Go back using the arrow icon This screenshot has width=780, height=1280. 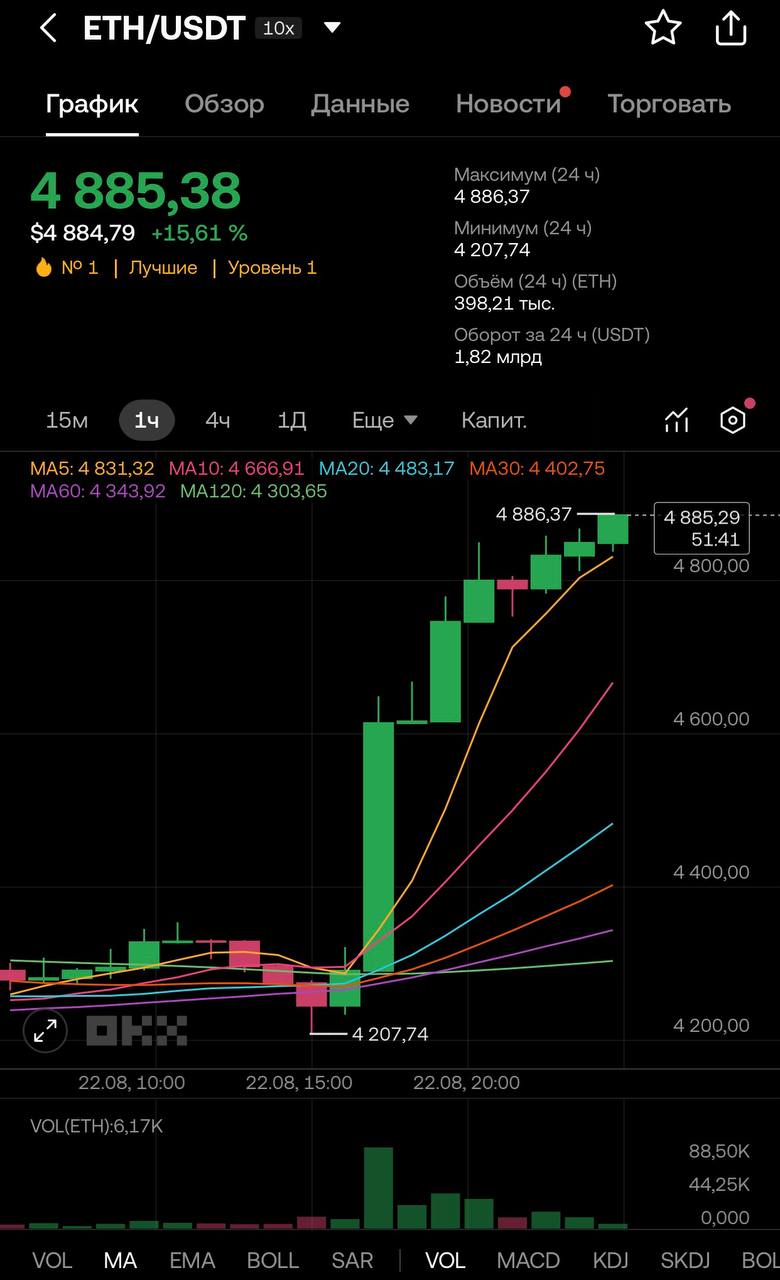pyautogui.click(x=48, y=28)
